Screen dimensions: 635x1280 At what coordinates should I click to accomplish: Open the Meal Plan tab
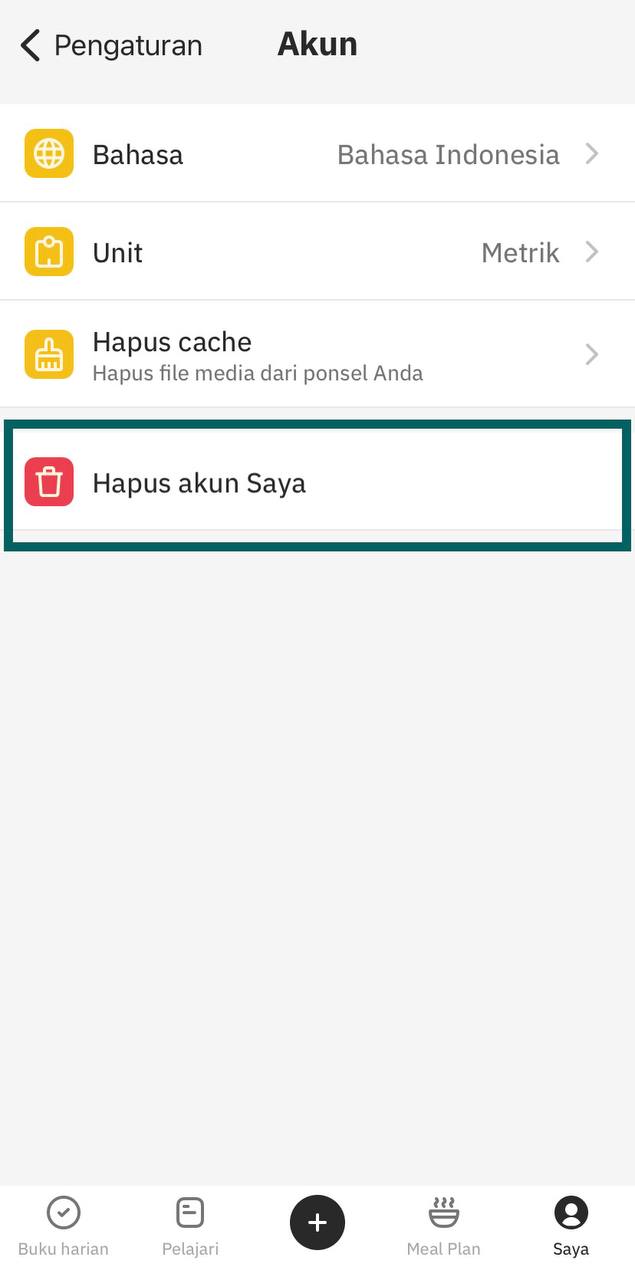coord(443,1227)
